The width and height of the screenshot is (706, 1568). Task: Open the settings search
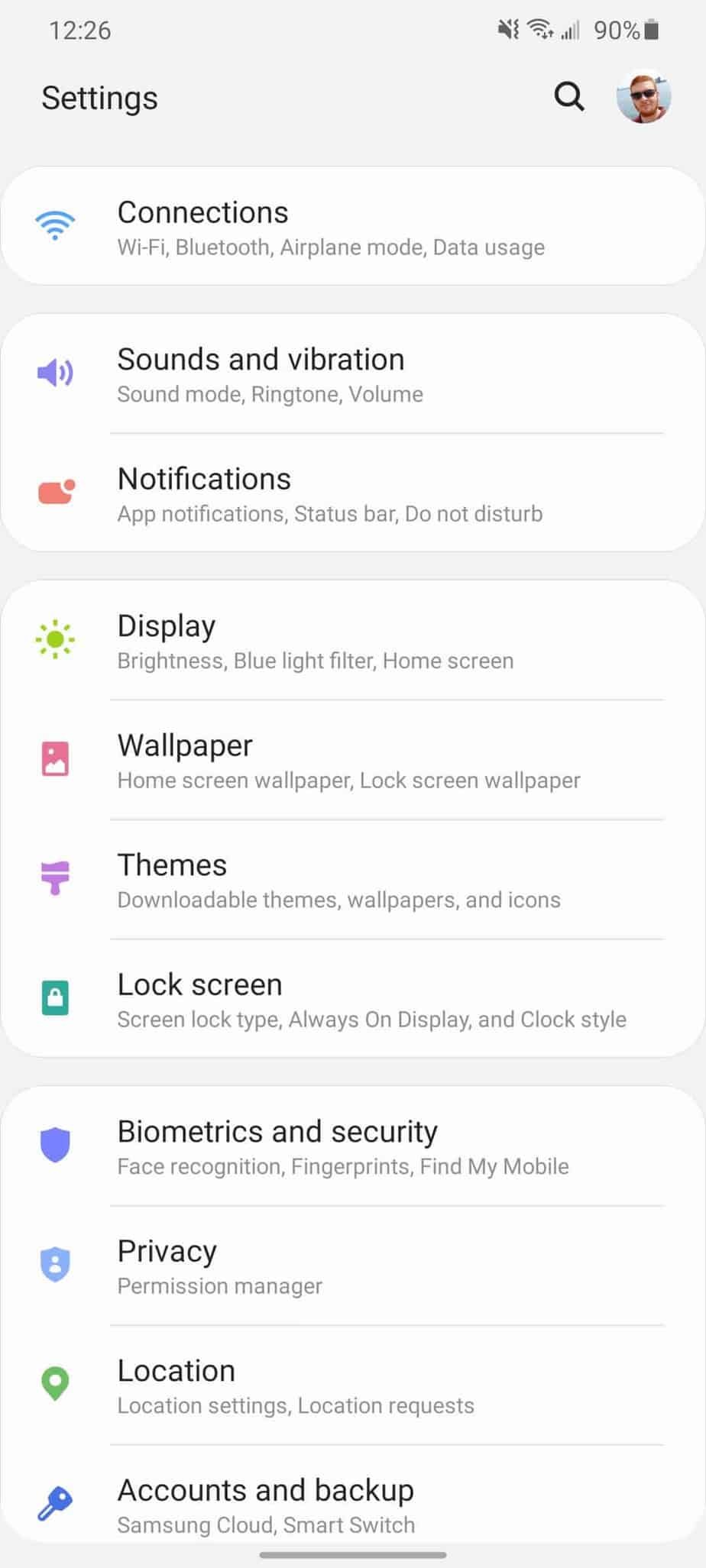point(568,97)
